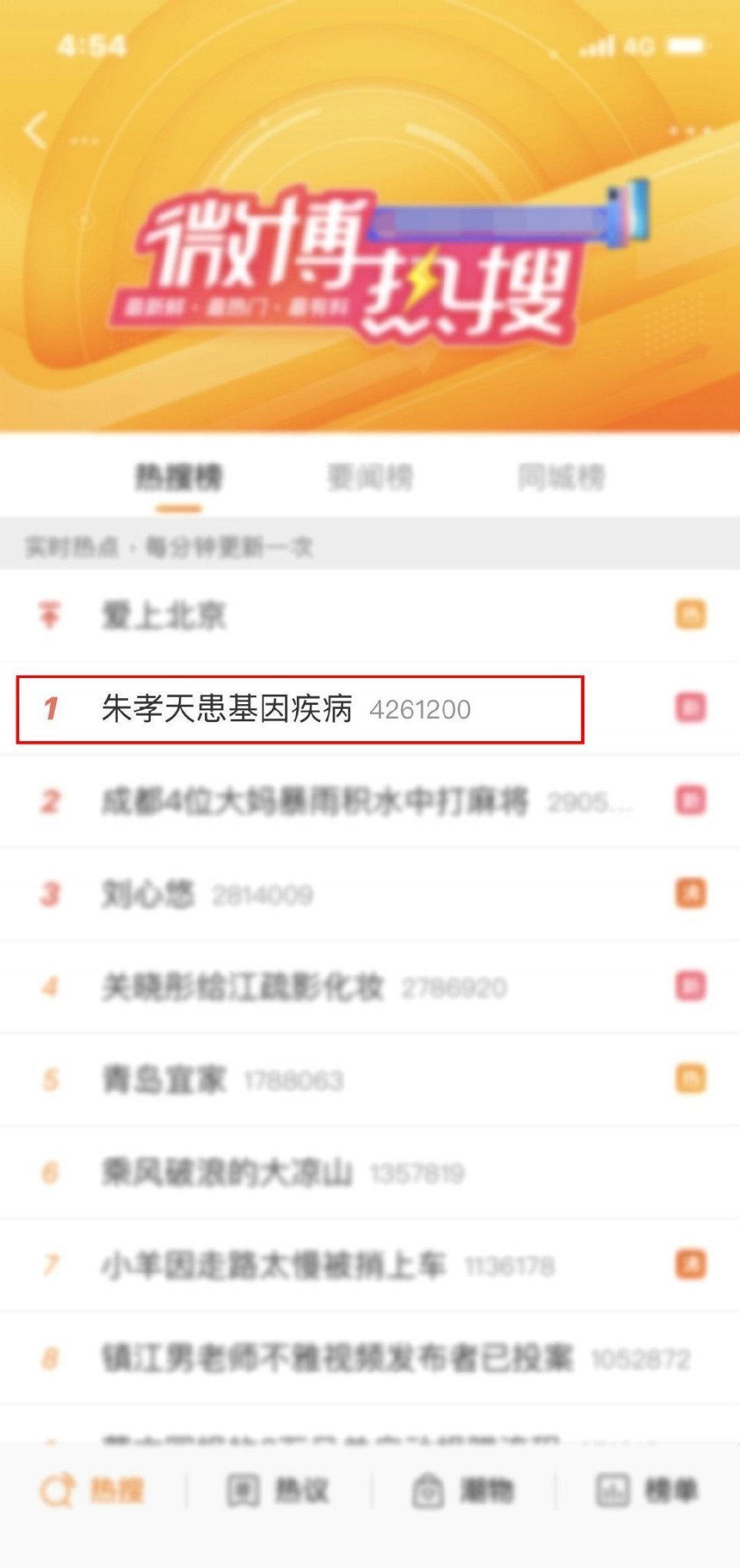Open the pinned topic 爱上北京
740x1568 pixels.
pyautogui.click(x=164, y=615)
